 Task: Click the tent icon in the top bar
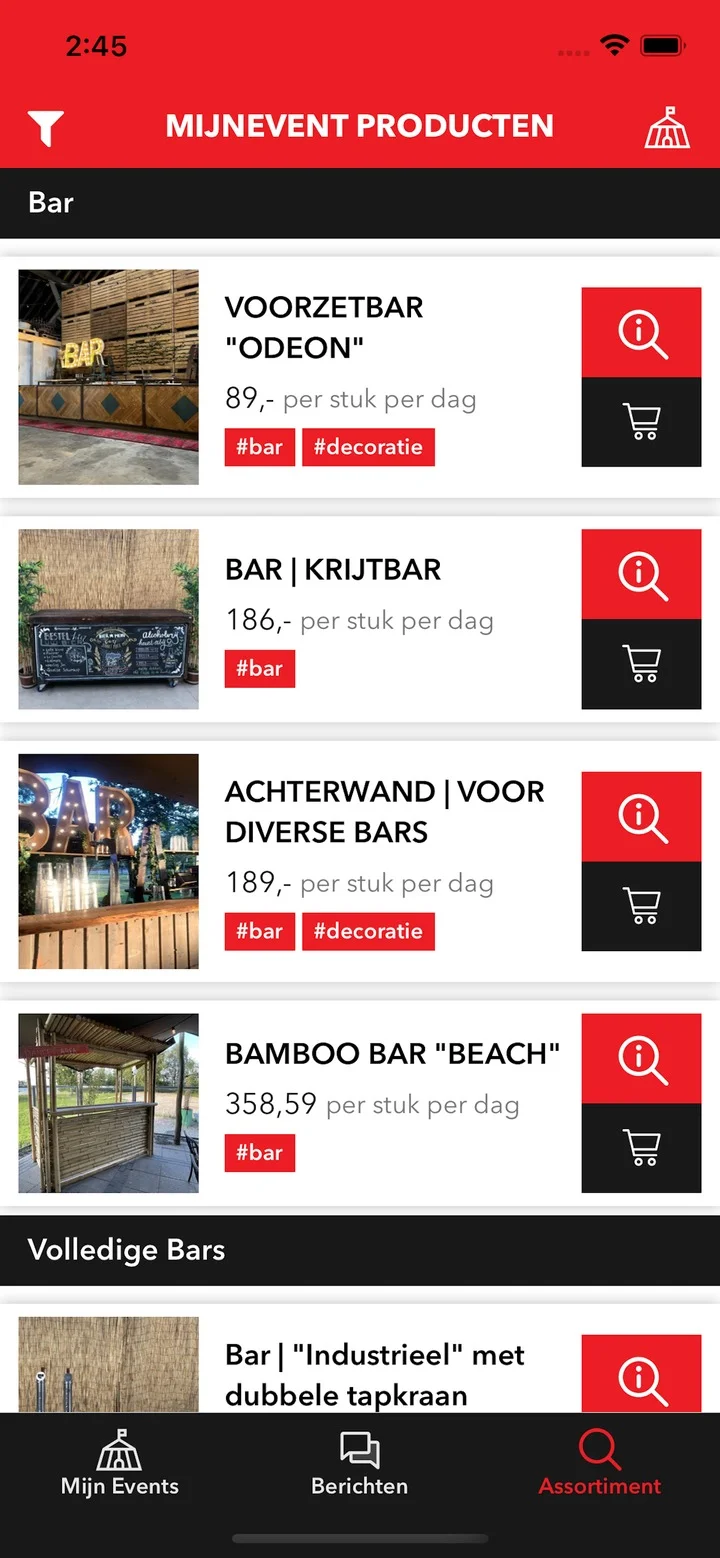coord(667,126)
